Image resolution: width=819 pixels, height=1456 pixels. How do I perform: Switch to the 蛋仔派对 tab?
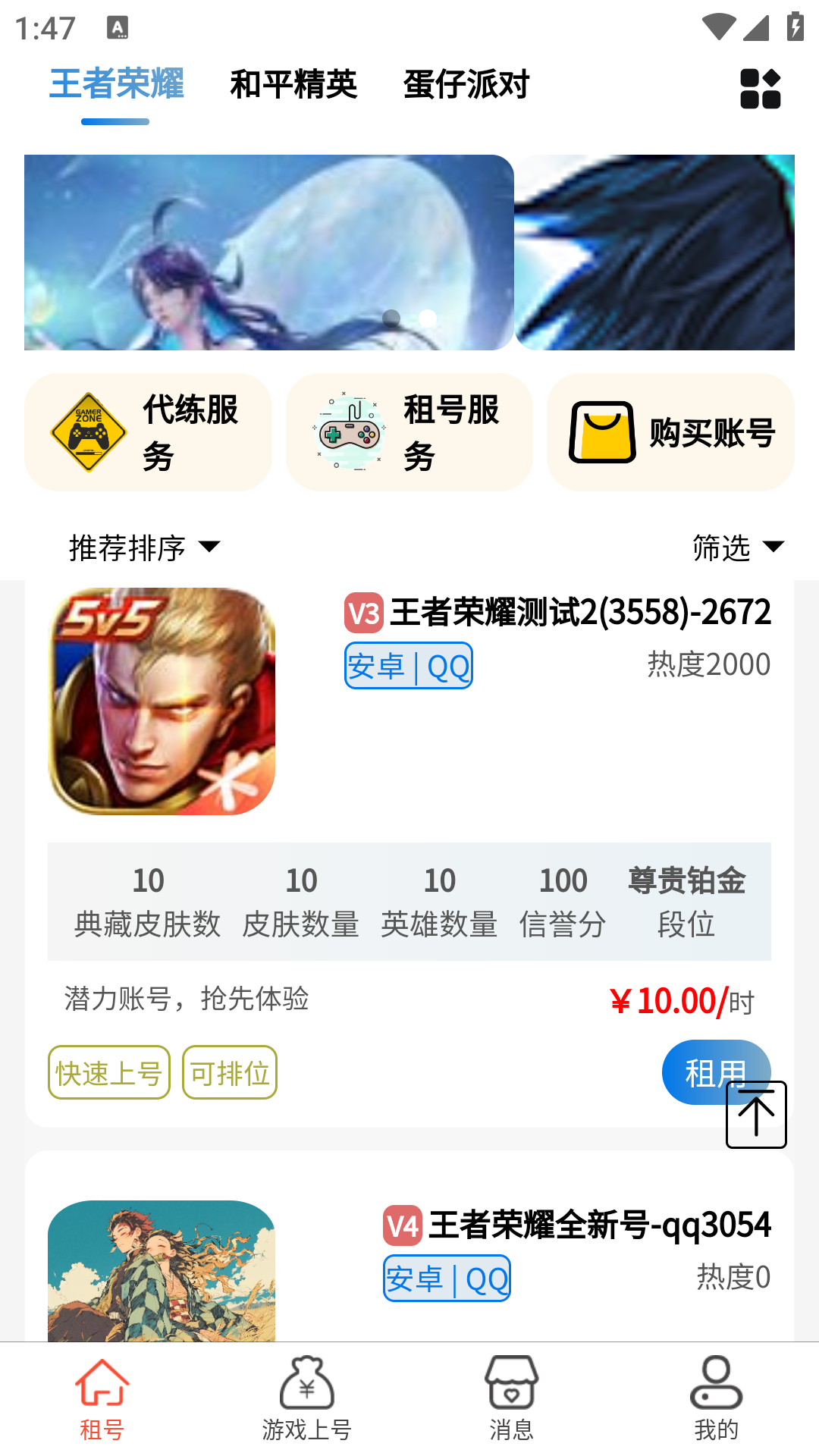pos(466,84)
